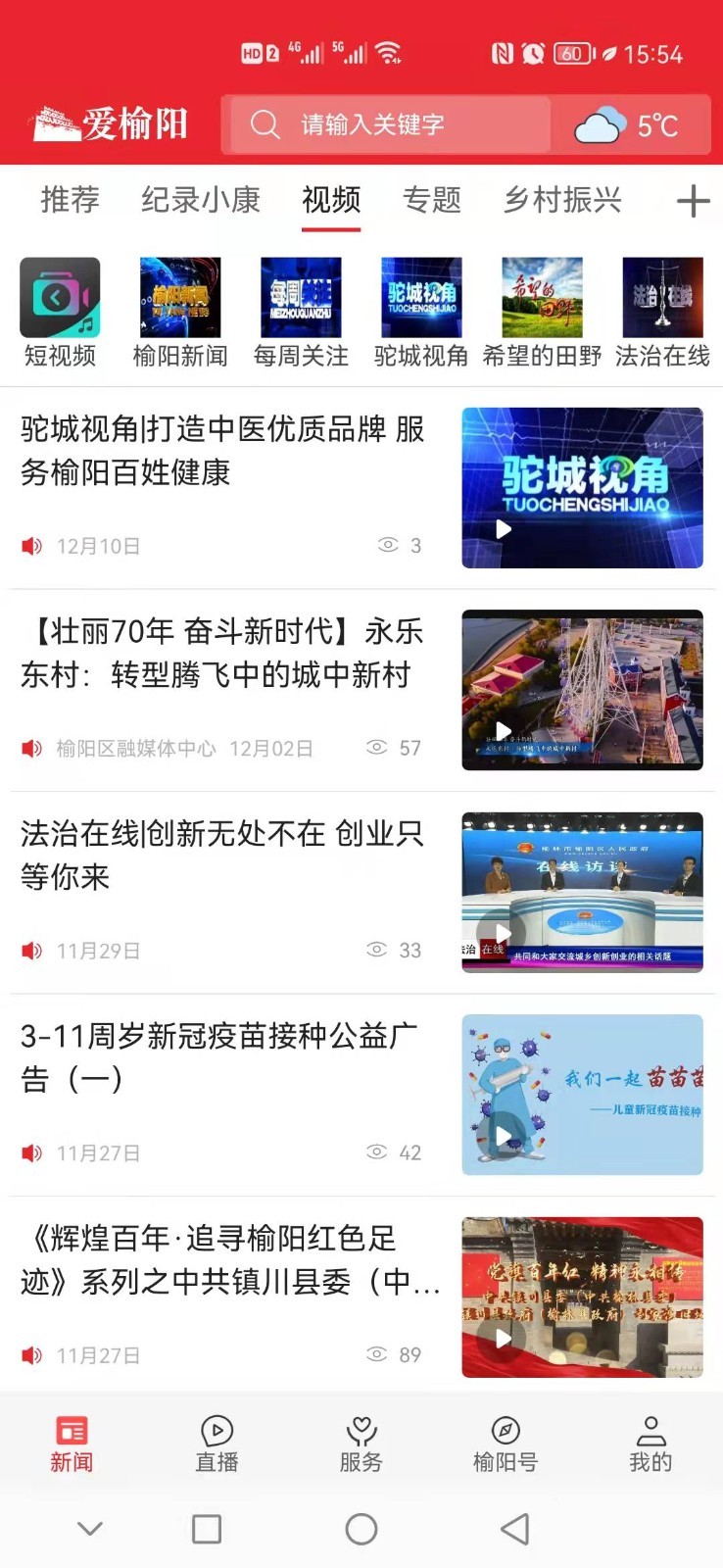This screenshot has height=1568, width=723.
Task: Select the 乡村振兴 tab
Action: tap(562, 200)
